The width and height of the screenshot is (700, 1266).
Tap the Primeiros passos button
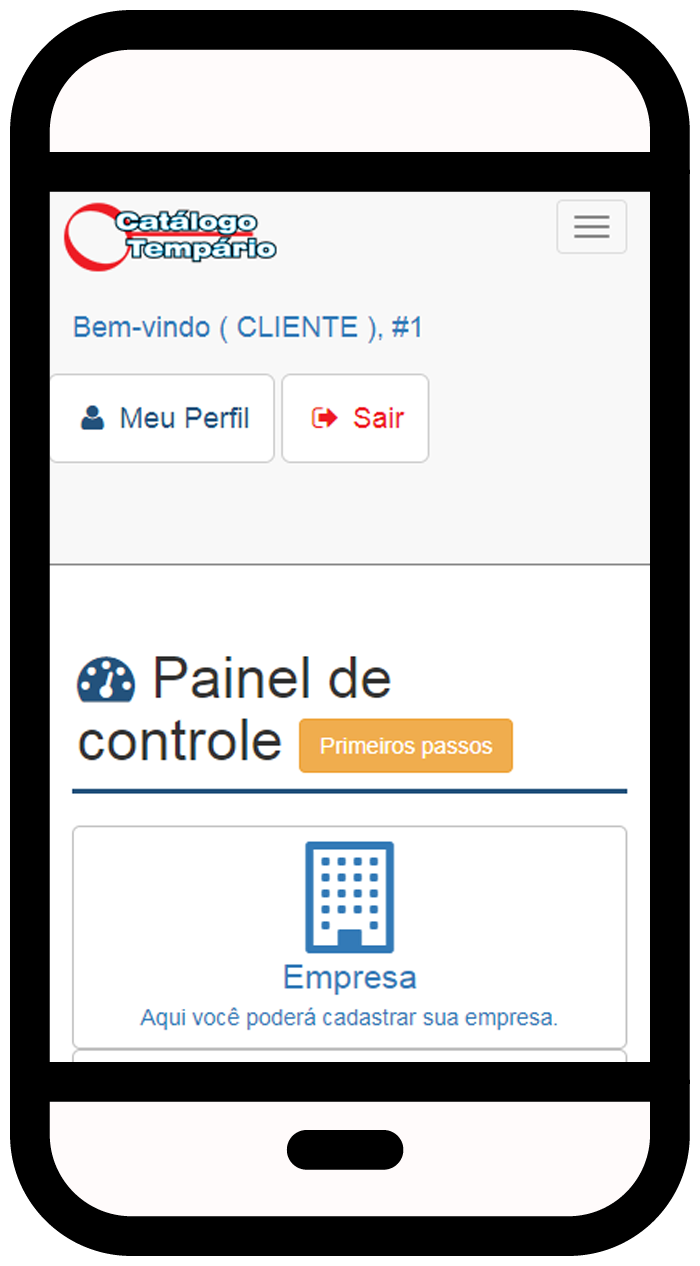point(406,746)
